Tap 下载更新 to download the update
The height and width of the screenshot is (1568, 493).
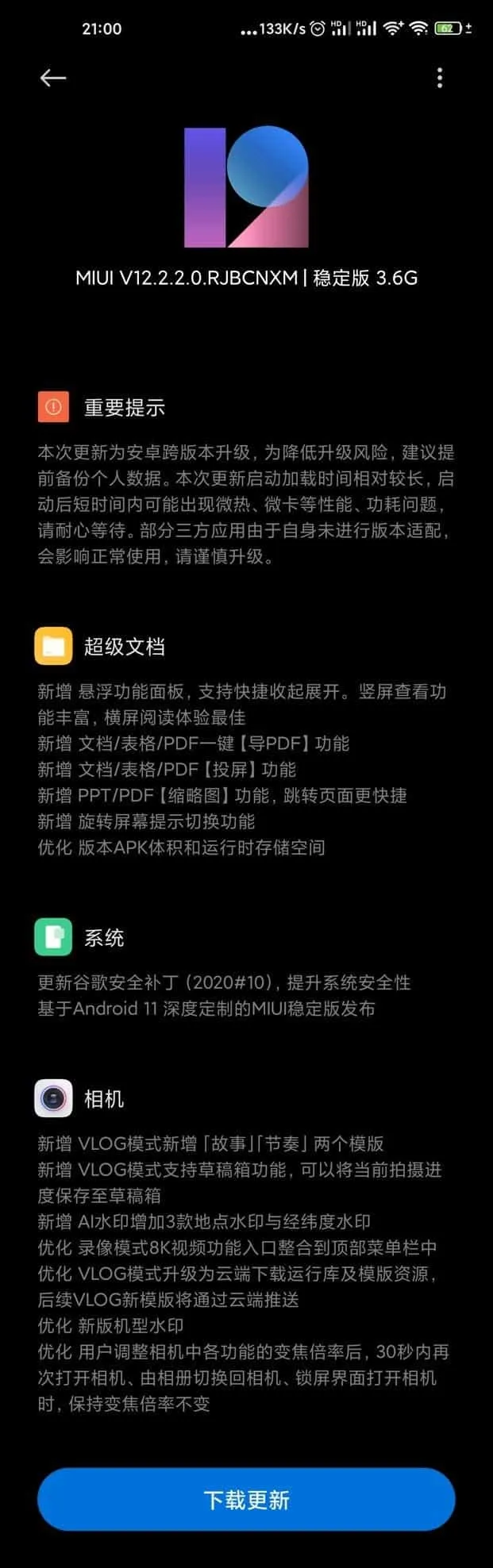246,1499
